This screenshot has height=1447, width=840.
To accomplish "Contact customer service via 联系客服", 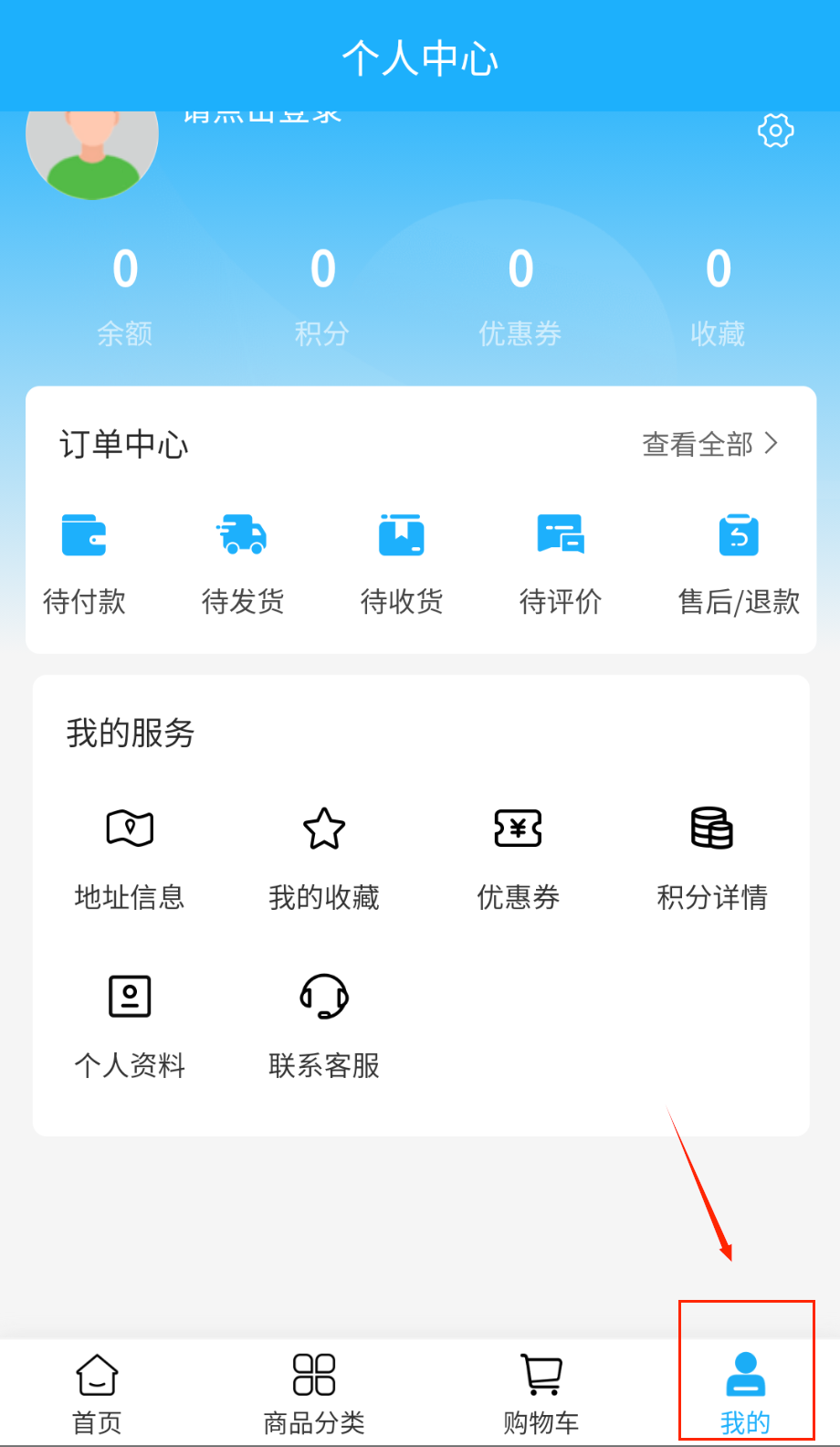I will click(x=324, y=1025).
